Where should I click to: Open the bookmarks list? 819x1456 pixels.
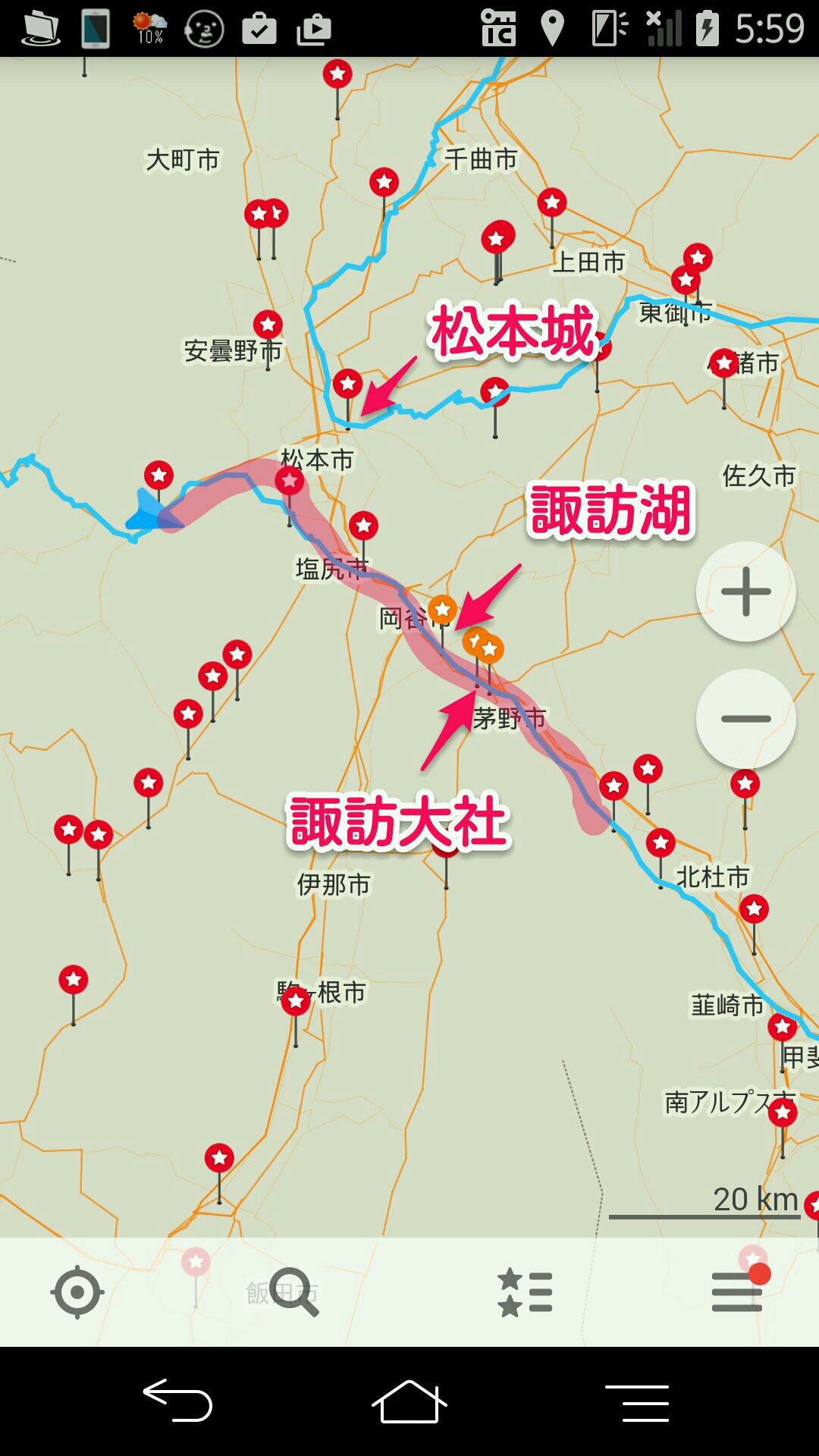[525, 1292]
